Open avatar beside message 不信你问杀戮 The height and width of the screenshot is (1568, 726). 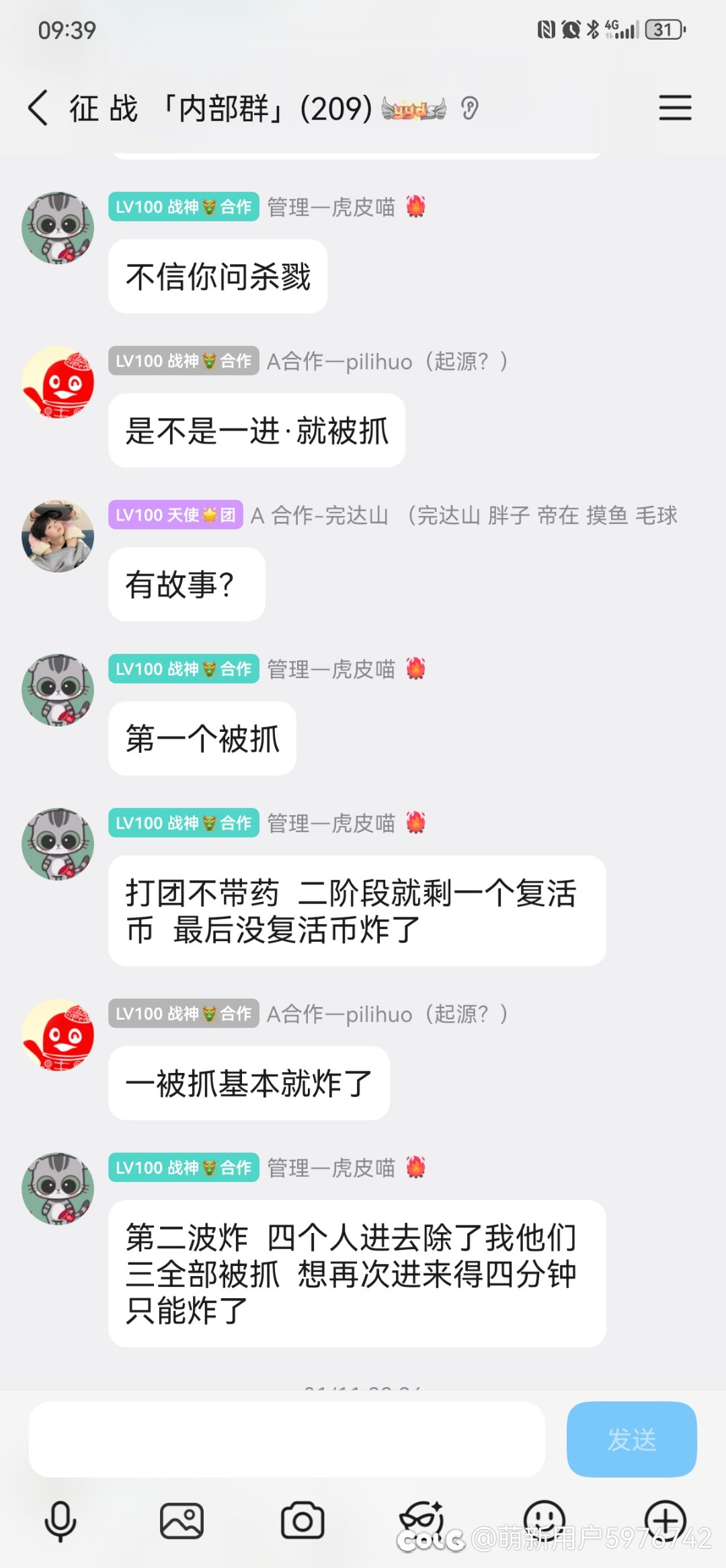click(58, 228)
